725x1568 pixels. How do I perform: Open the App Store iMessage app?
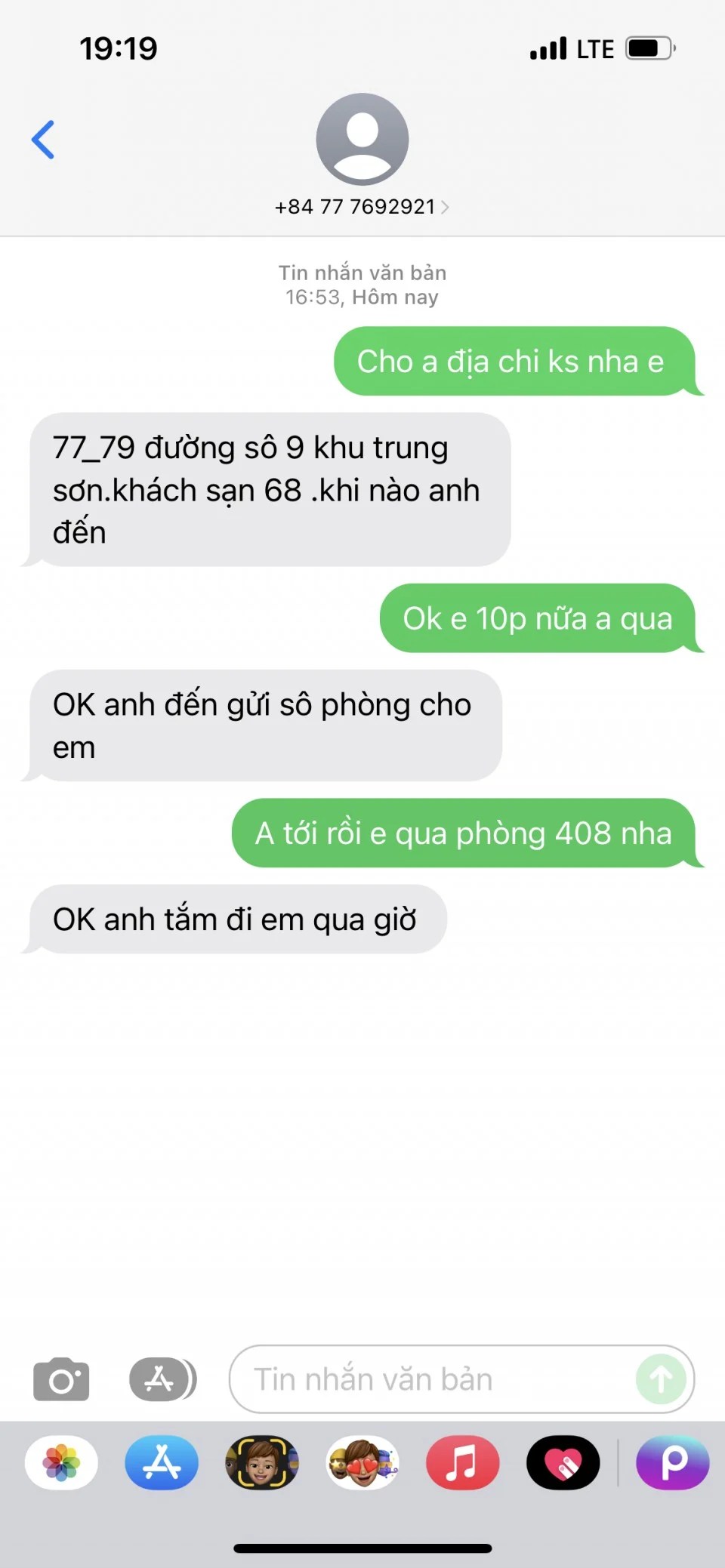[162, 1462]
